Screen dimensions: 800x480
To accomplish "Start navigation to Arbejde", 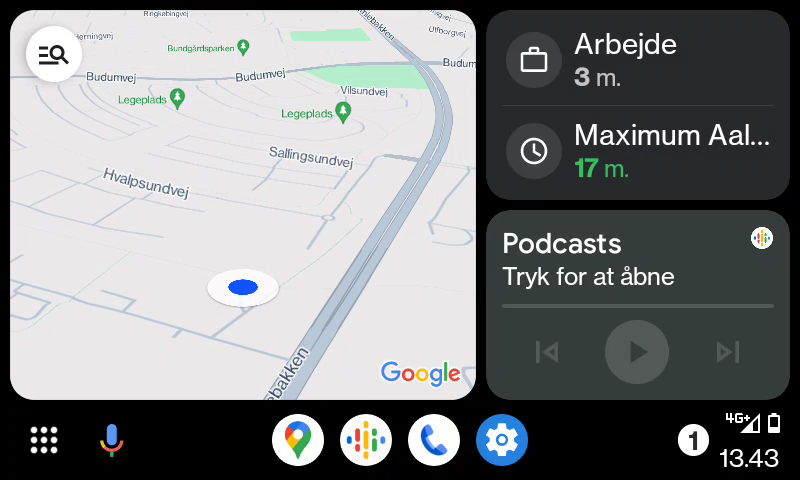I will tap(637, 59).
